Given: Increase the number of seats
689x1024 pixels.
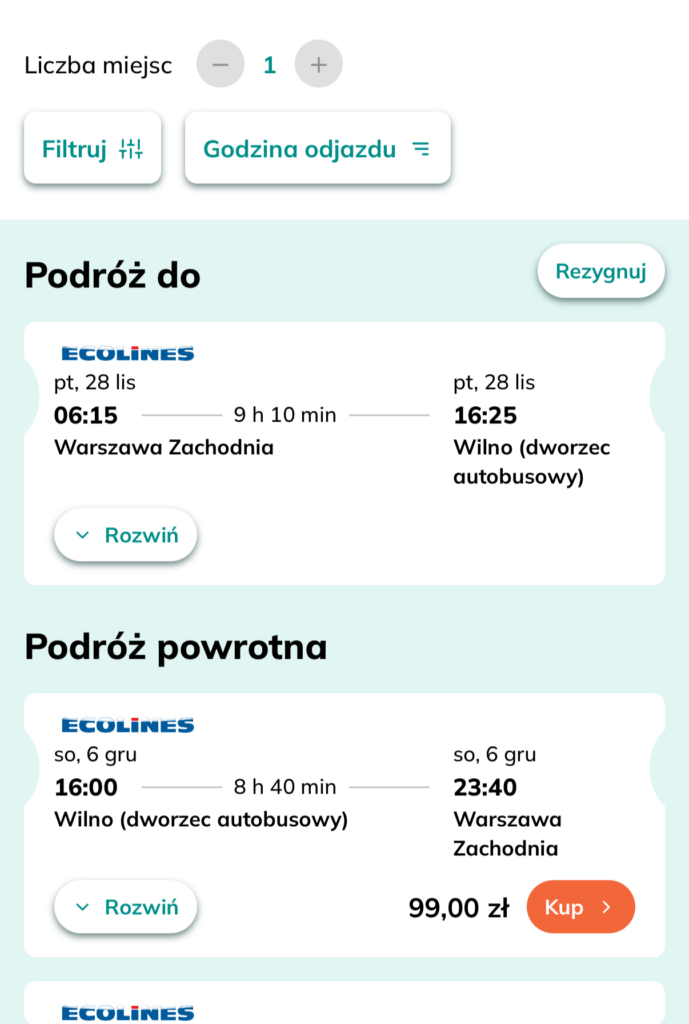Looking at the screenshot, I should [318, 66].
